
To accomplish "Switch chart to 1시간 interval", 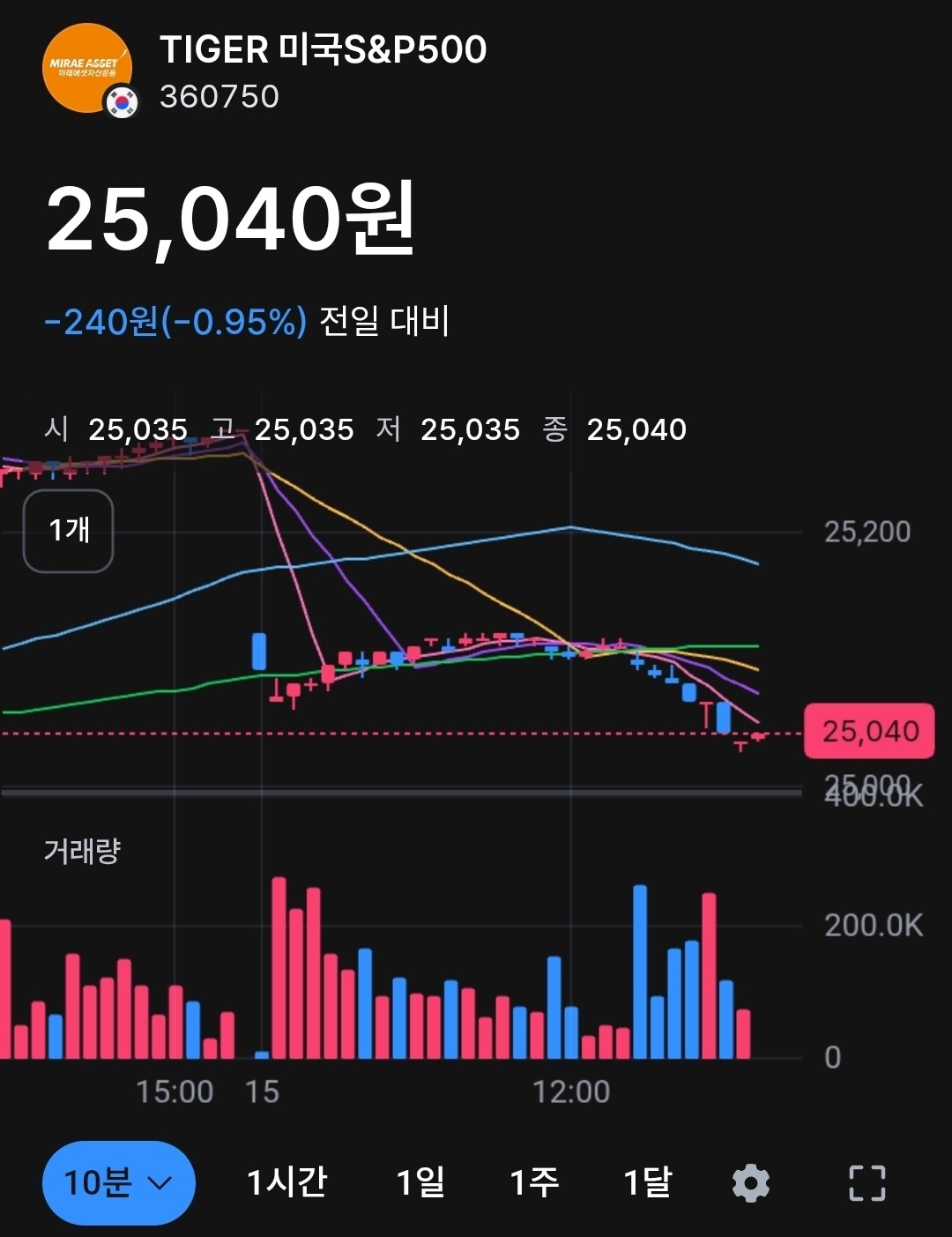I will click(286, 1182).
